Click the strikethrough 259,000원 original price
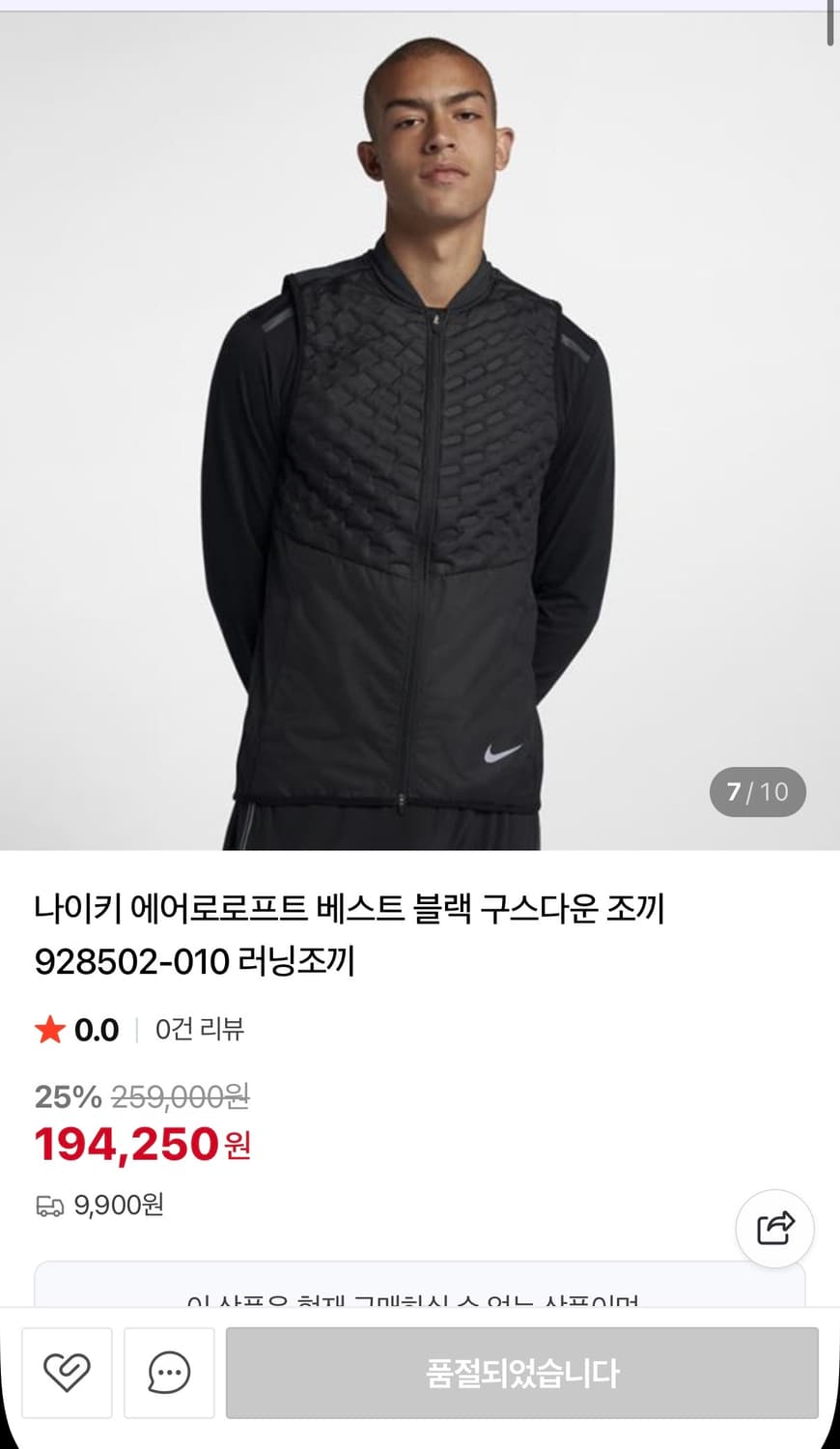The width and height of the screenshot is (840, 1449). point(180,1097)
